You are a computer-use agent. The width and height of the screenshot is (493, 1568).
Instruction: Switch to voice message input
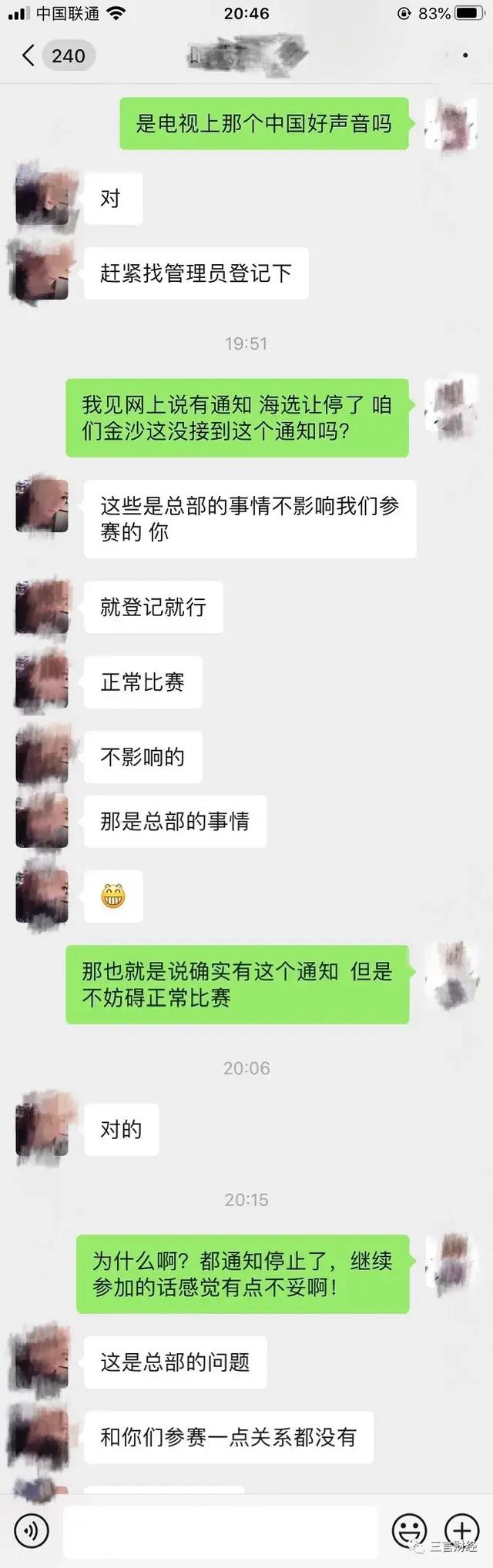[31, 1531]
